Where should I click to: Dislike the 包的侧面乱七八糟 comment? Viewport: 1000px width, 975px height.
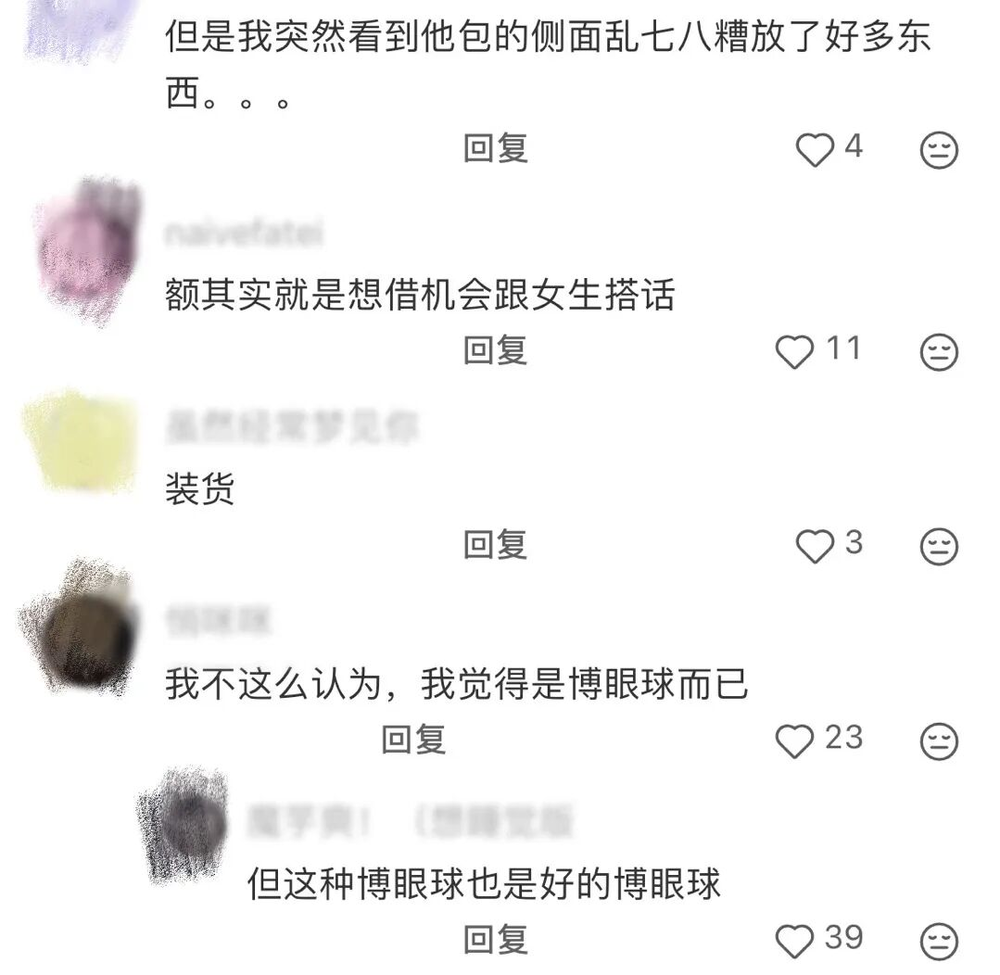[938, 151]
